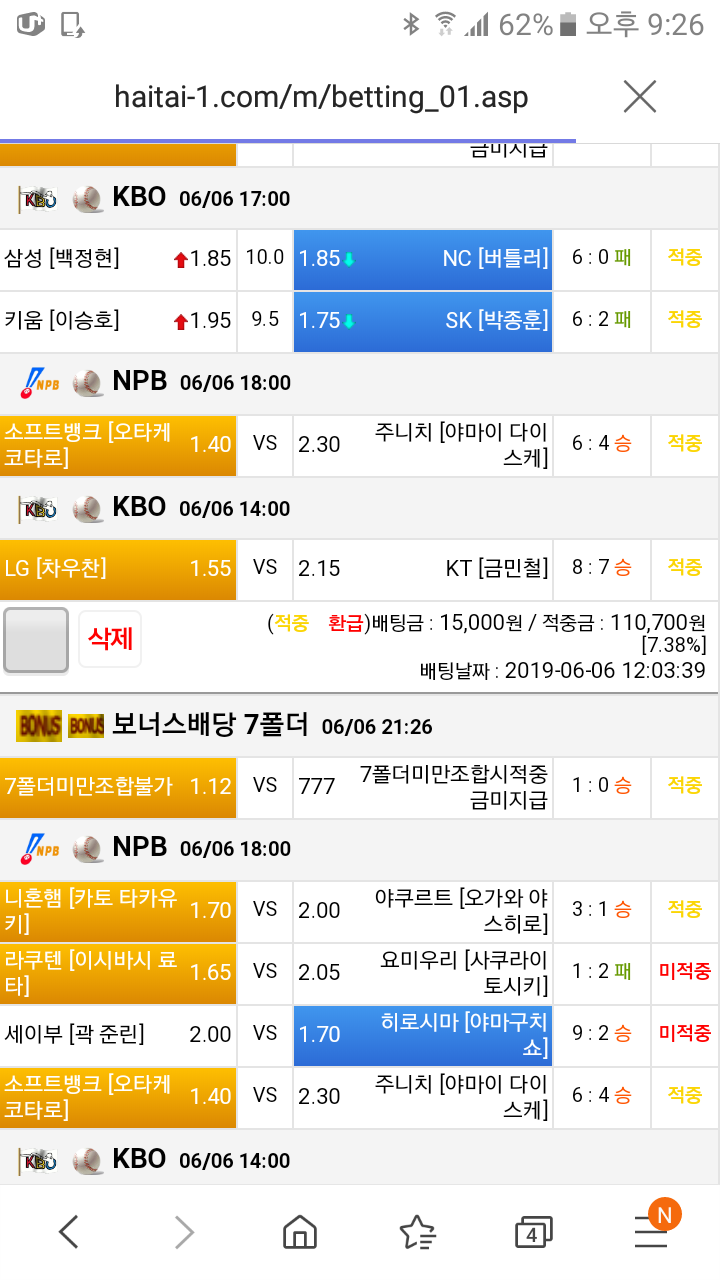
Task: Tap the haitai-1.com address bar
Action: 321,97
